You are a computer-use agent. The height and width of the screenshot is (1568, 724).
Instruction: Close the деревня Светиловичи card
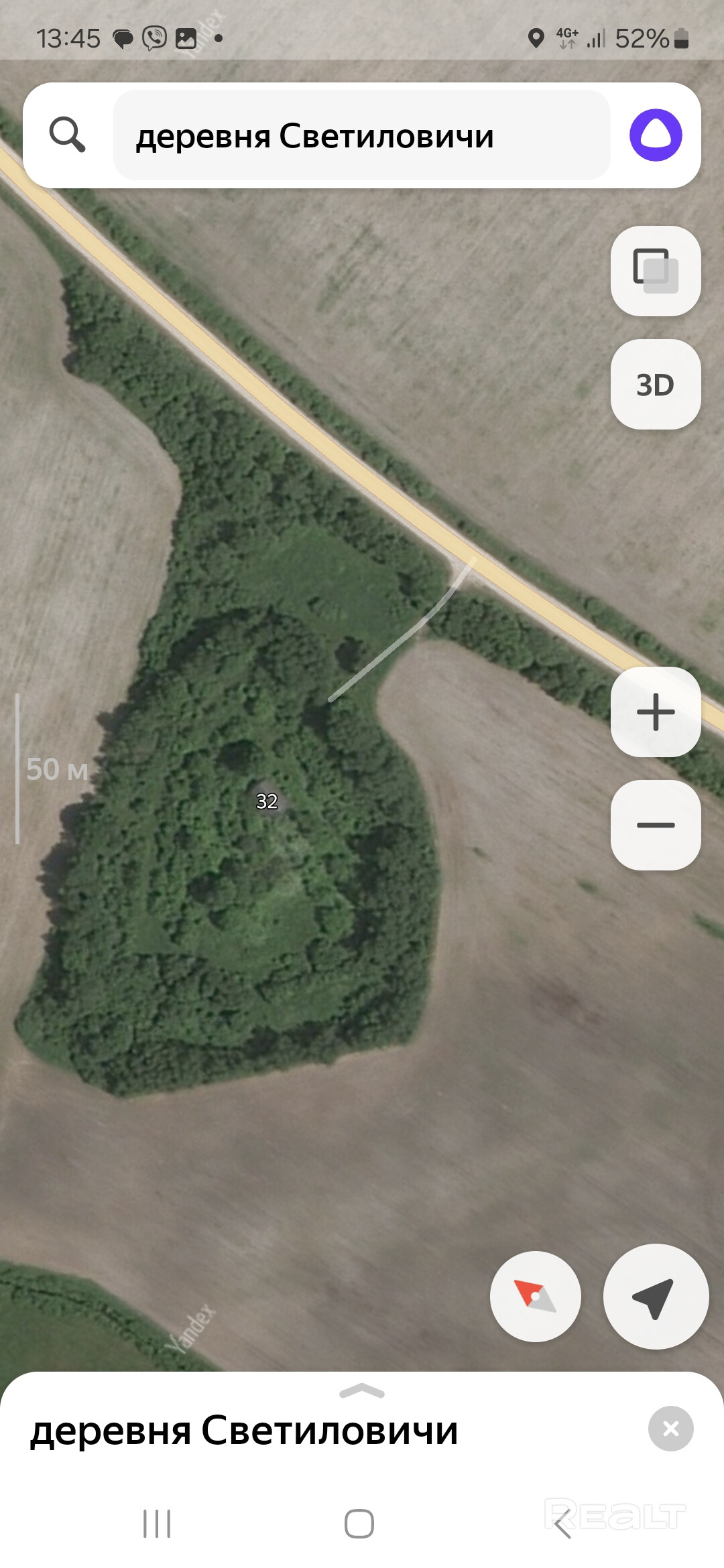[670, 1429]
